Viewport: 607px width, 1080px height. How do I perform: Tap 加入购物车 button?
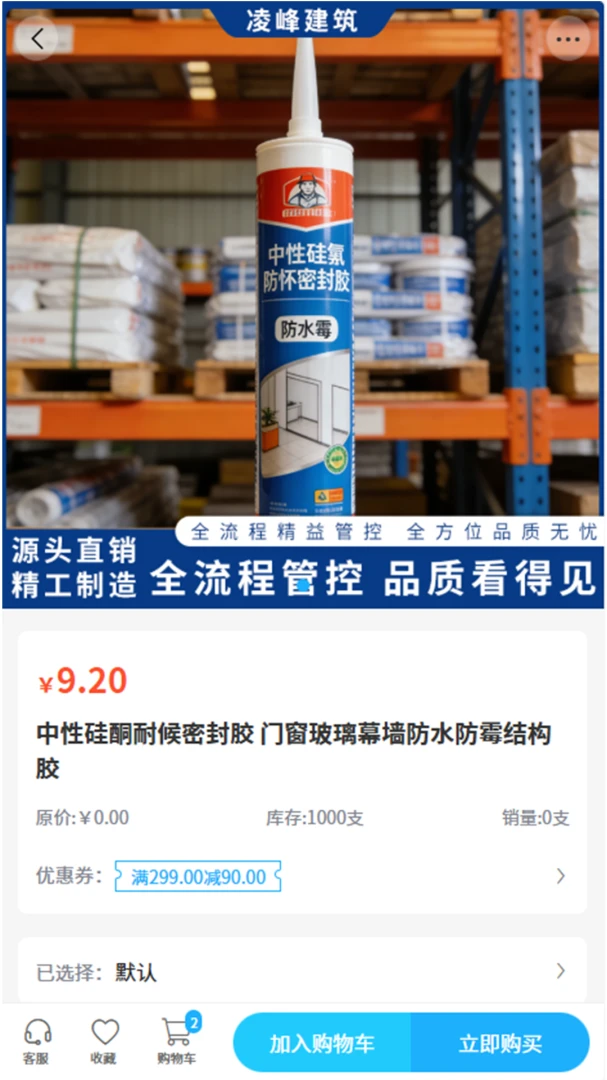tap(322, 1043)
